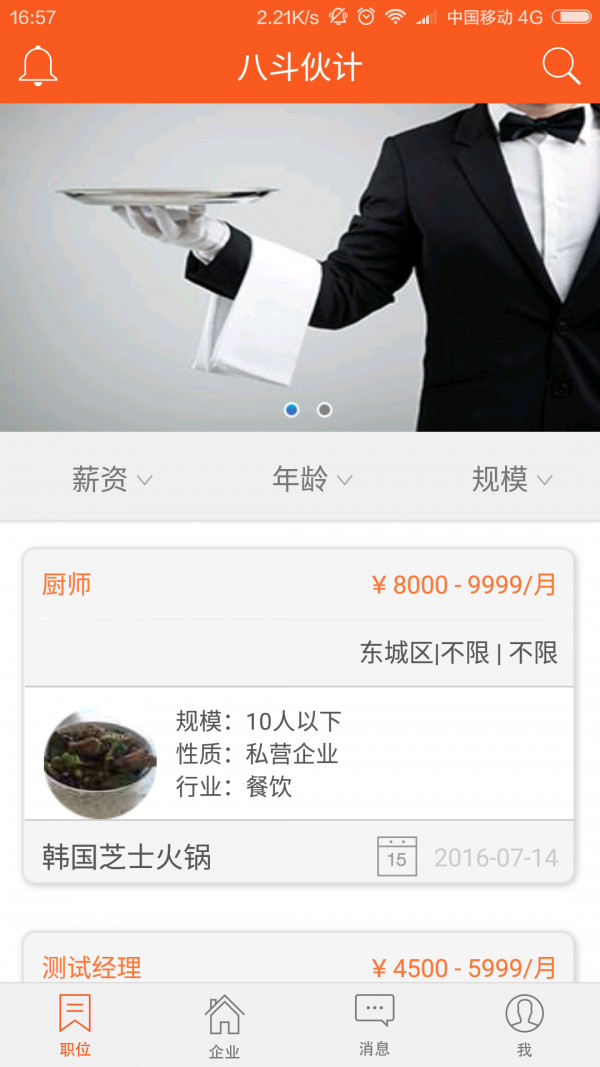Viewport: 600px width, 1067px height.
Task: Open the search magnifier icon
Action: tap(561, 67)
